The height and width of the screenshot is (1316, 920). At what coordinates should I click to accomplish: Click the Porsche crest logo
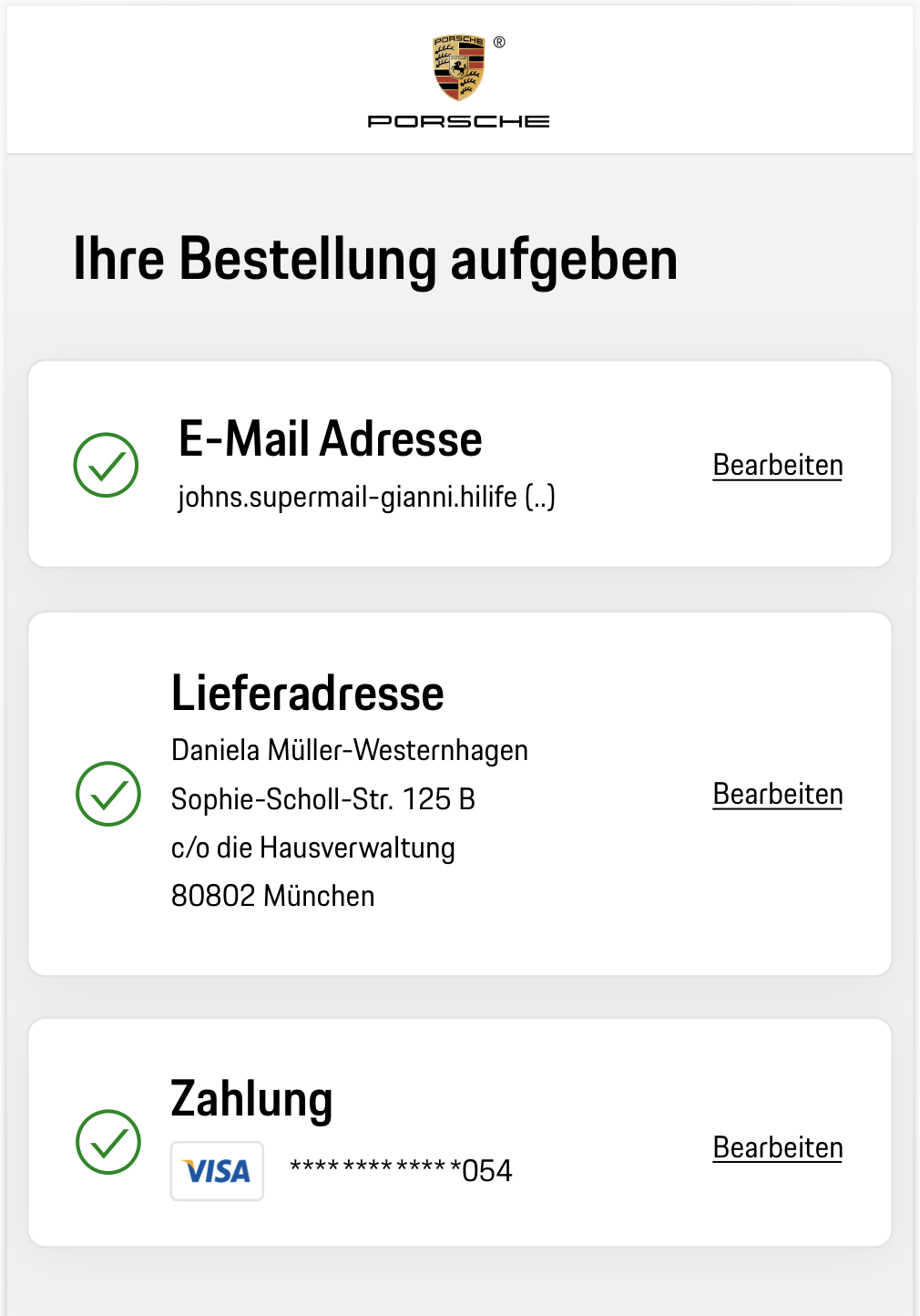pyautogui.click(x=456, y=68)
